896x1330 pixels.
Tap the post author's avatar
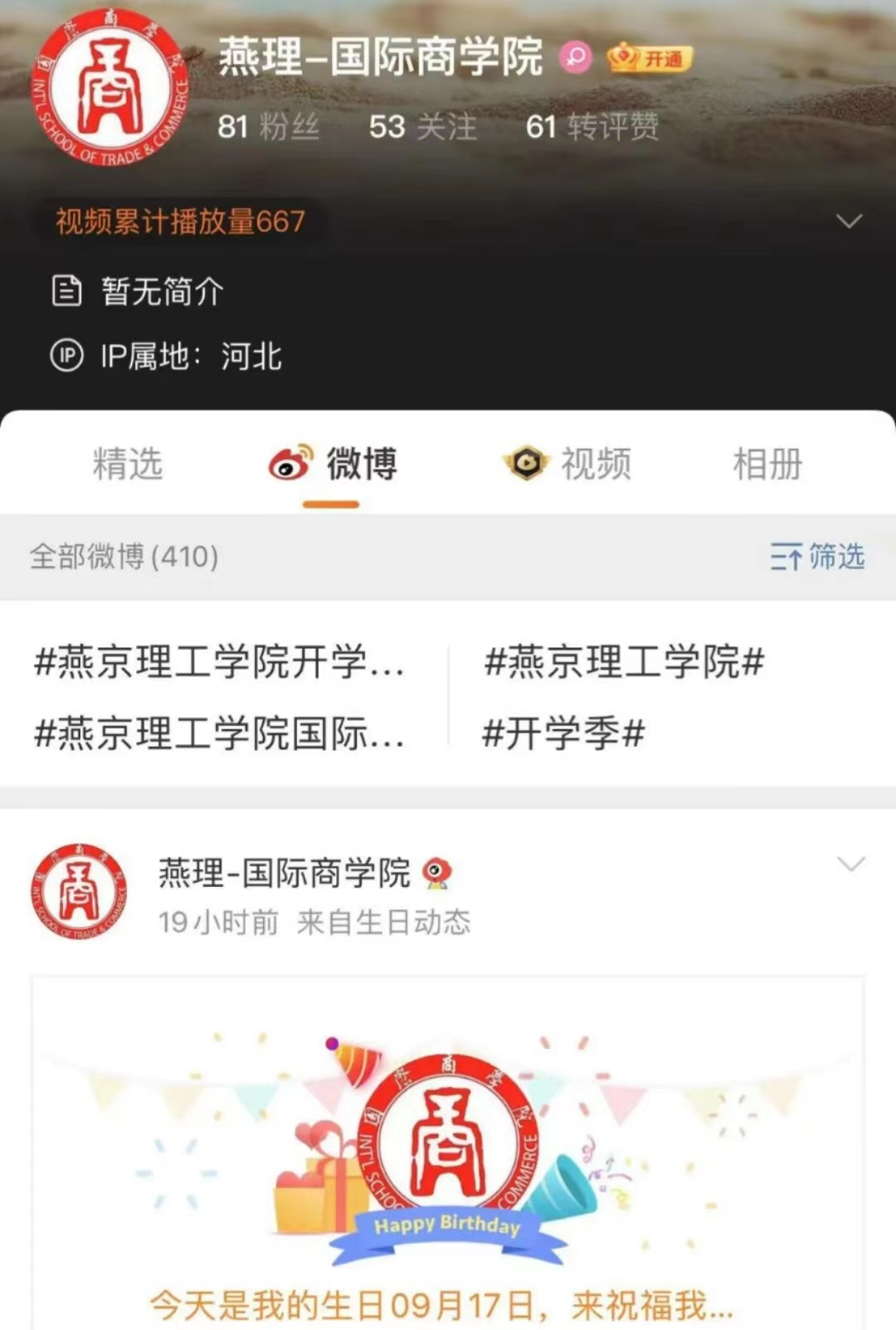pos(80,892)
